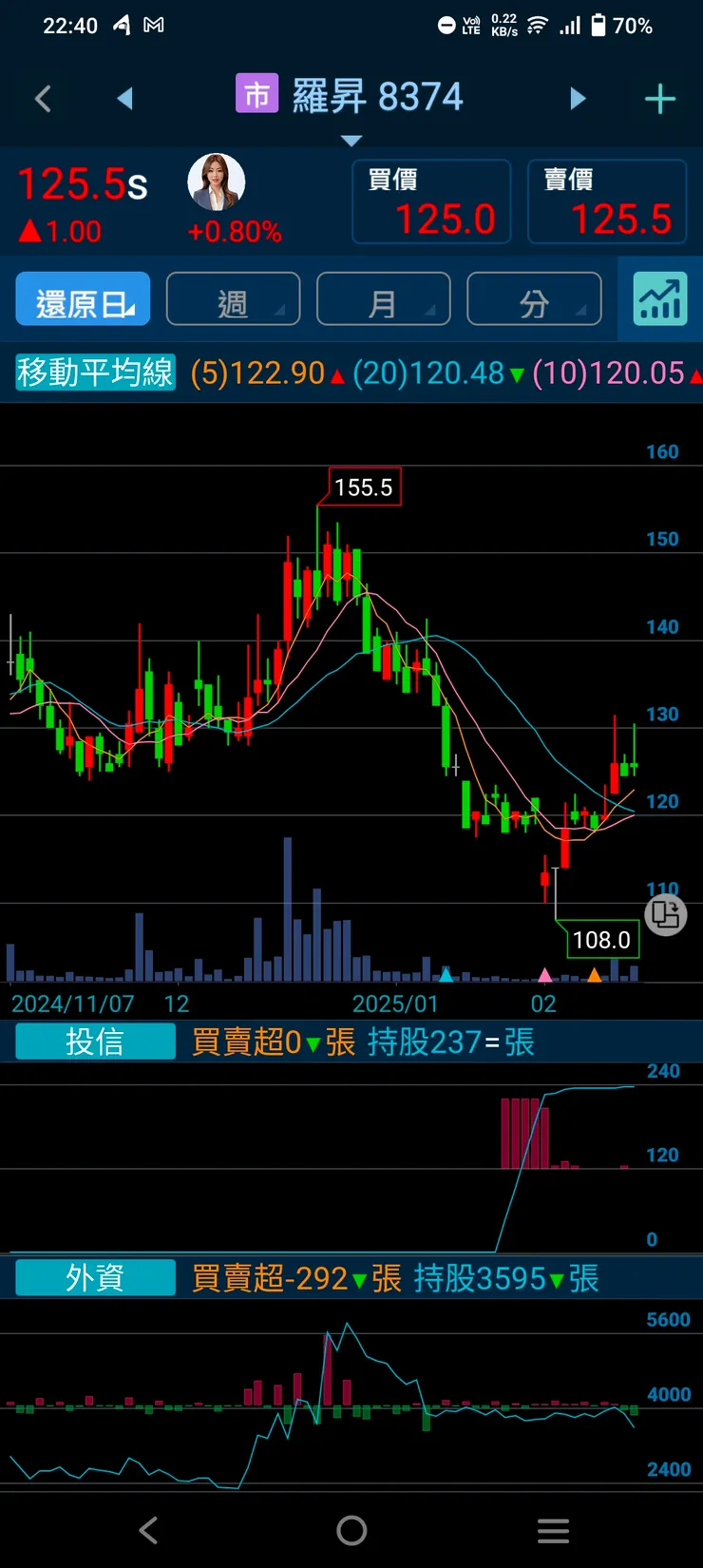The width and height of the screenshot is (703, 1568).
Task: Change the 移動平均線 indicator
Action: [95, 373]
